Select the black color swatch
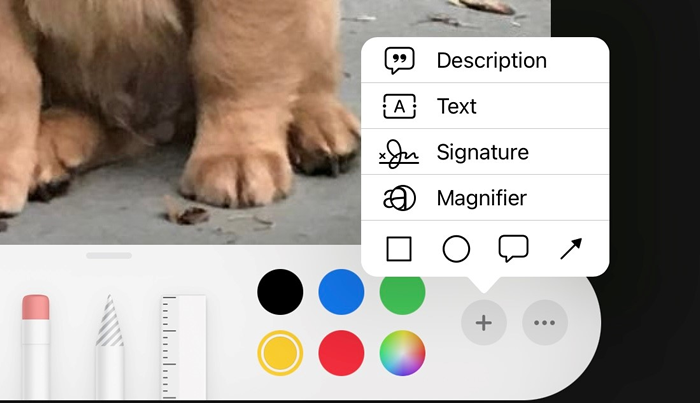Screen dimensions: 700x403 pyautogui.click(x=280, y=292)
